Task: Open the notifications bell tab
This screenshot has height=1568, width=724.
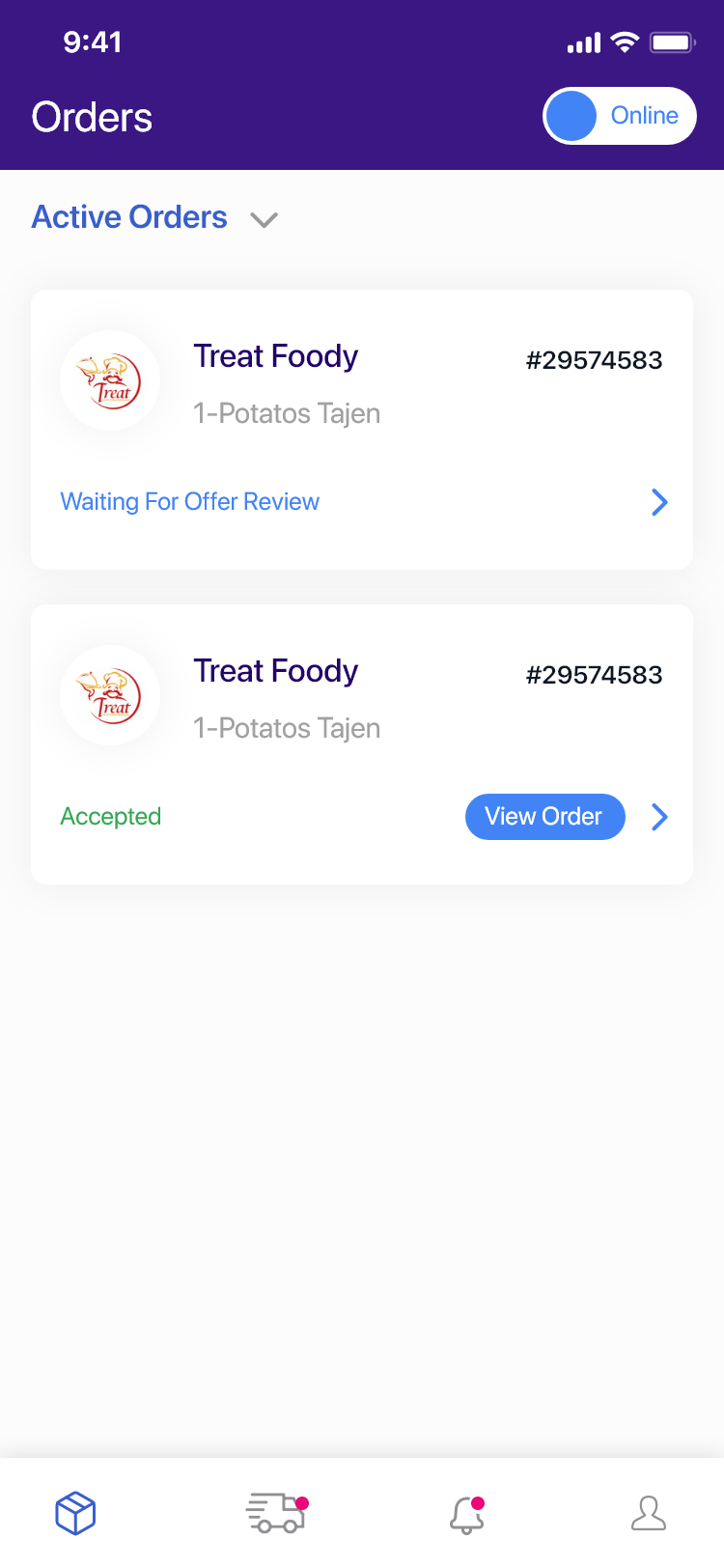Action: (x=467, y=1514)
